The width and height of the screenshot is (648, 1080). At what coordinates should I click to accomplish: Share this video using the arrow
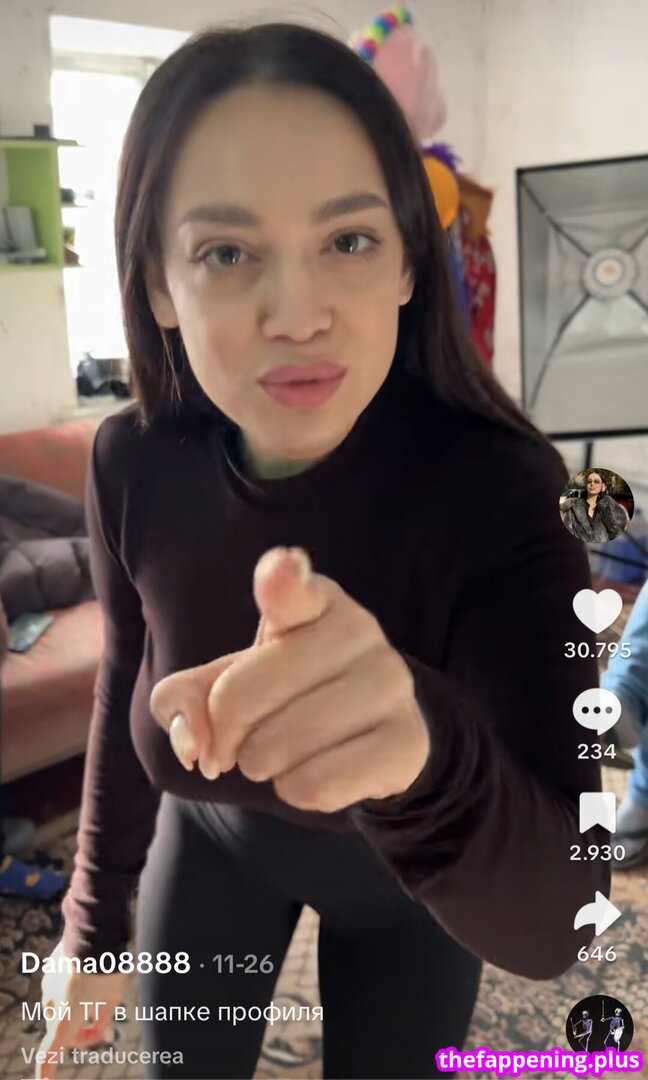pyautogui.click(x=597, y=913)
